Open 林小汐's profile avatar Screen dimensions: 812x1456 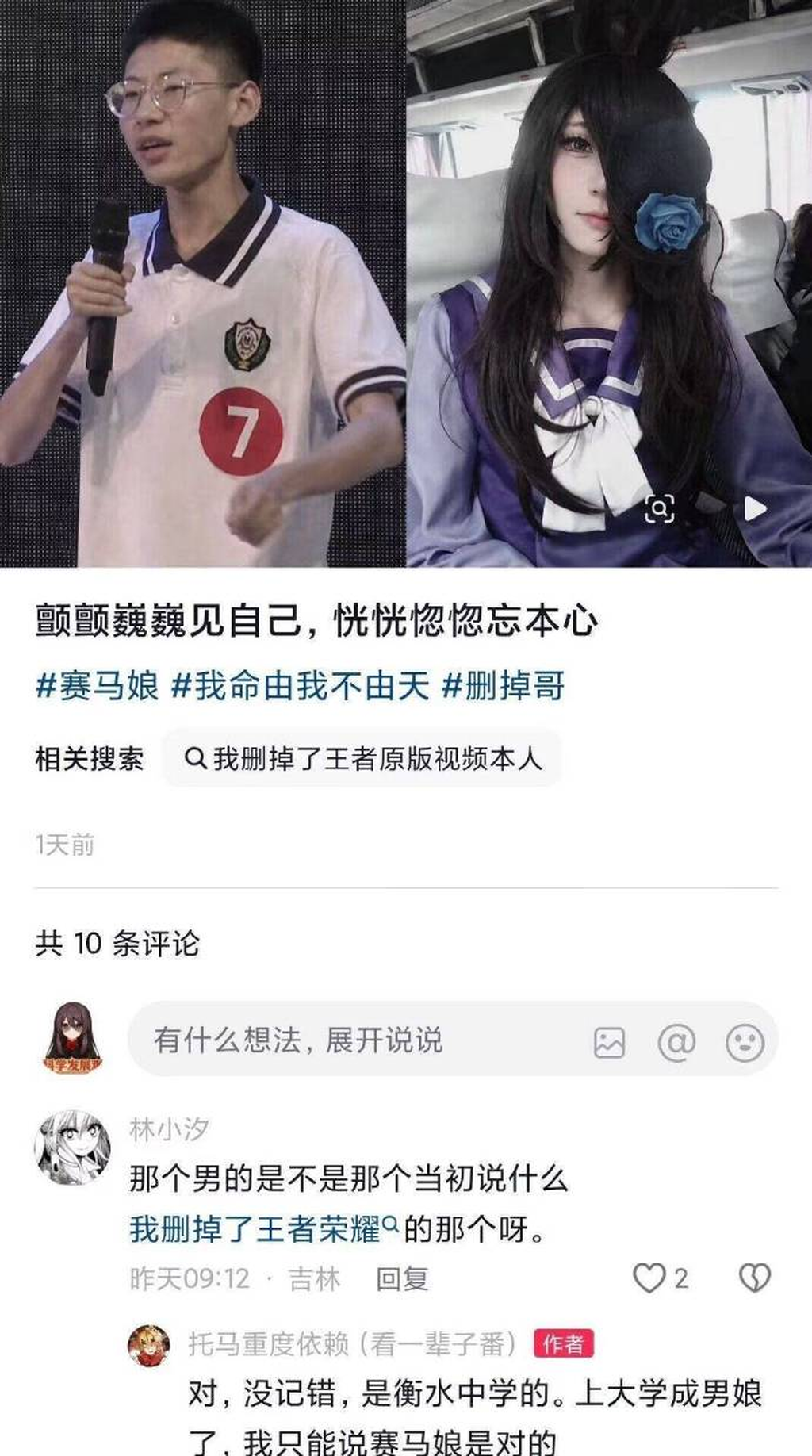pos(73,1148)
